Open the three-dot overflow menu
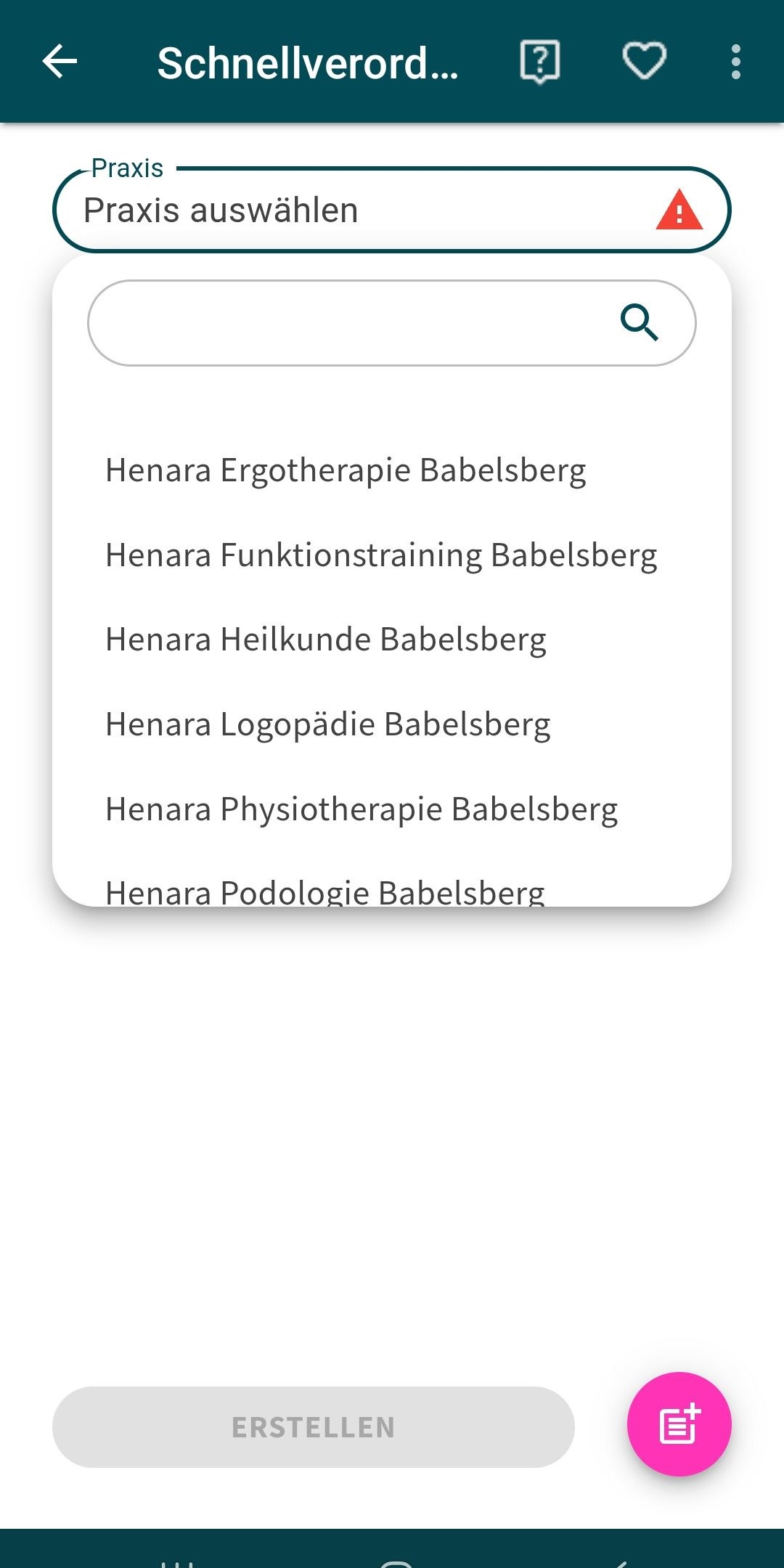 click(x=735, y=62)
